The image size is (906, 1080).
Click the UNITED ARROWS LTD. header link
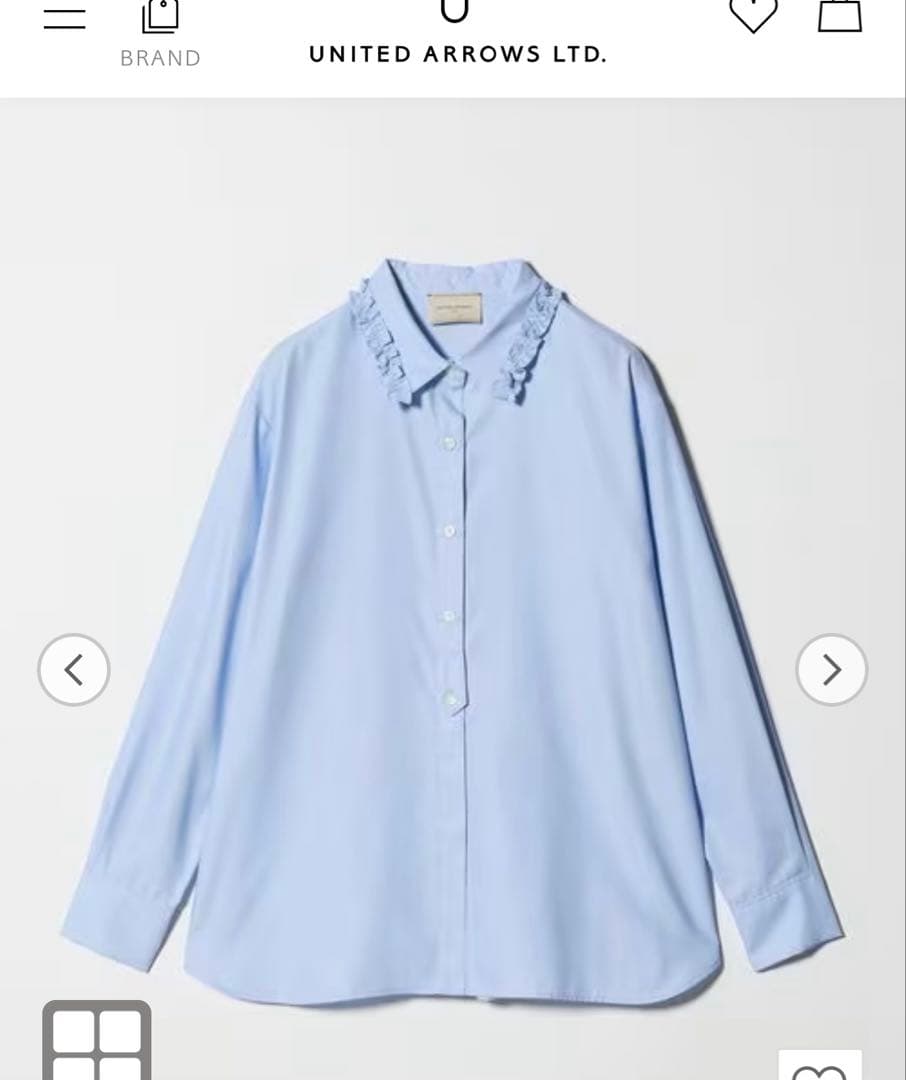[457, 54]
